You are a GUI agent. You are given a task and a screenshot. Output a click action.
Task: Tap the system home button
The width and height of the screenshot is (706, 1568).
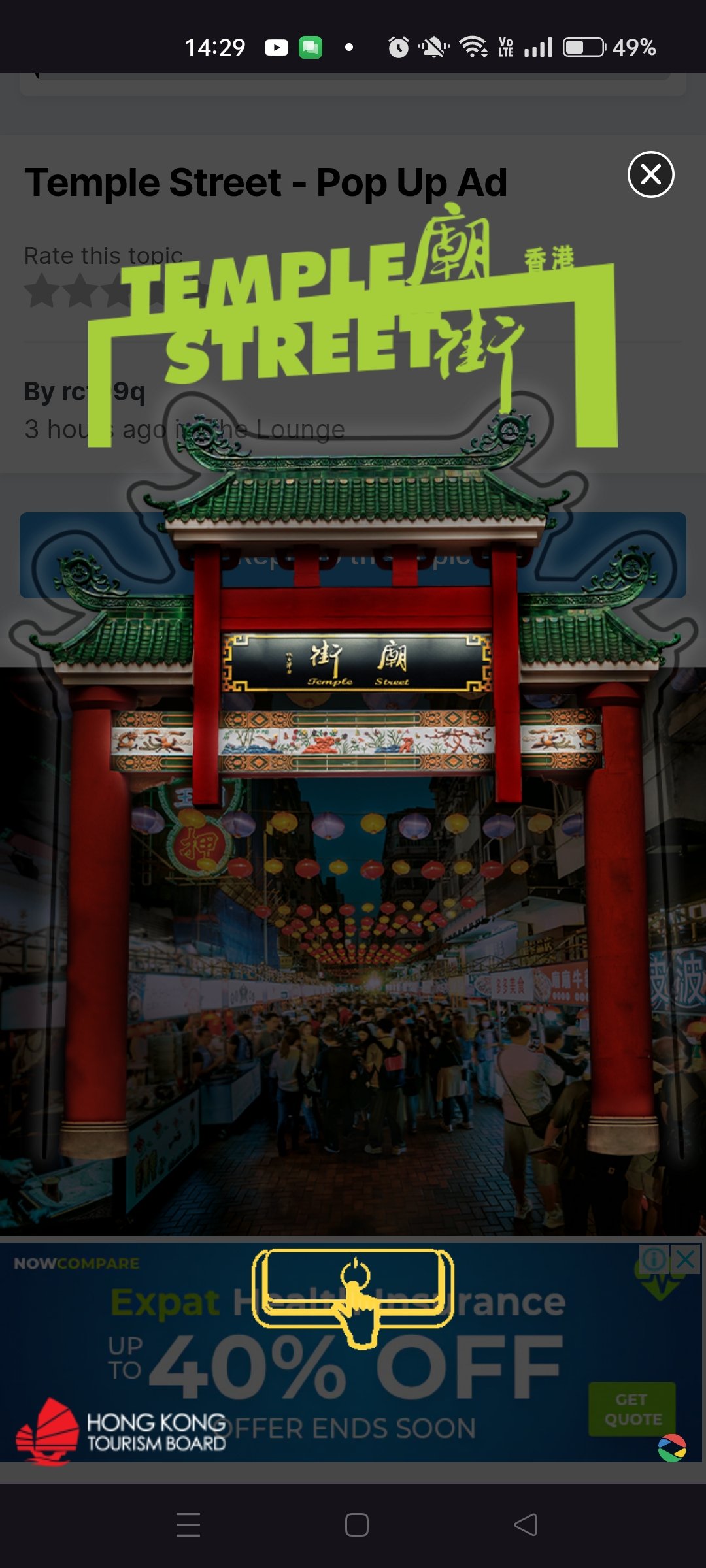tap(356, 1525)
